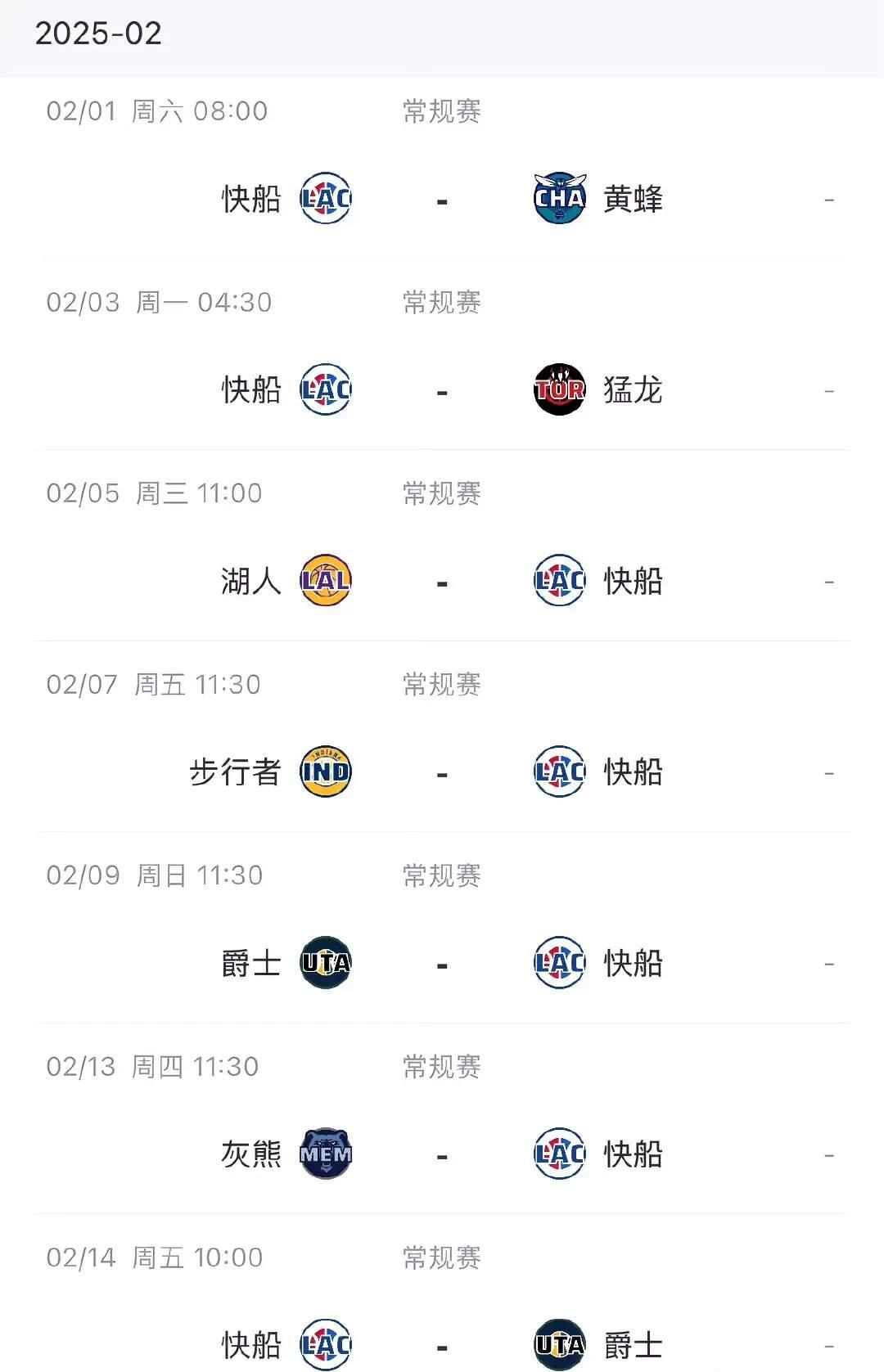Select the 常规赛 label on the 02/03 game
This screenshot has height=1372, width=884.
click(440, 302)
